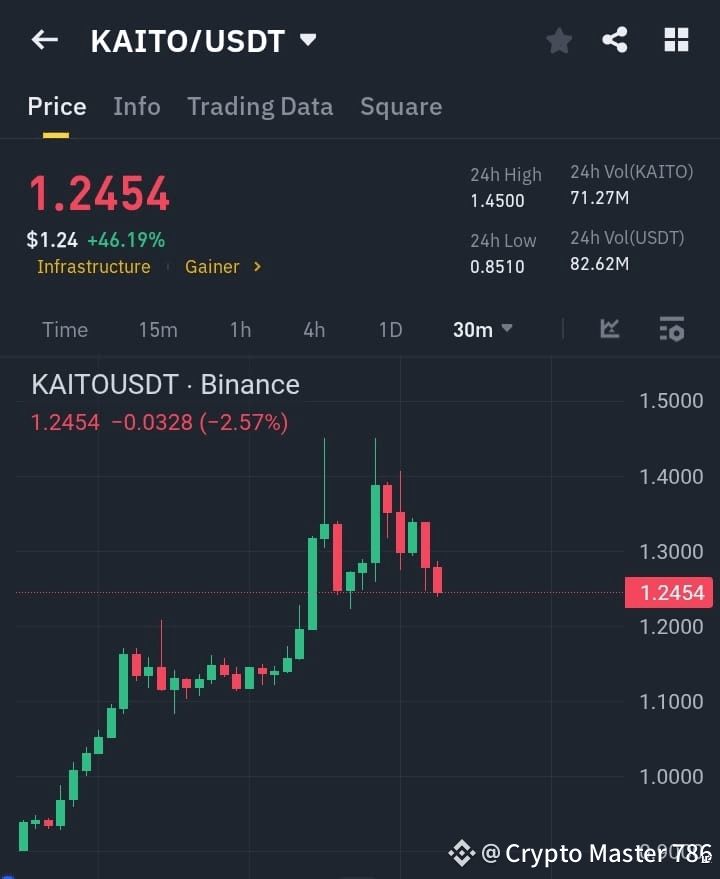Select the line chart style icon
This screenshot has height=879, width=720.
tap(610, 328)
